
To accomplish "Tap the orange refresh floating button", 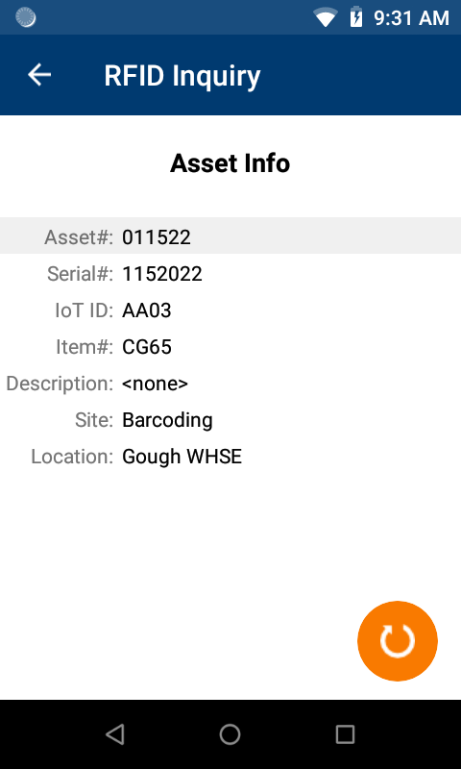I will pos(397,641).
